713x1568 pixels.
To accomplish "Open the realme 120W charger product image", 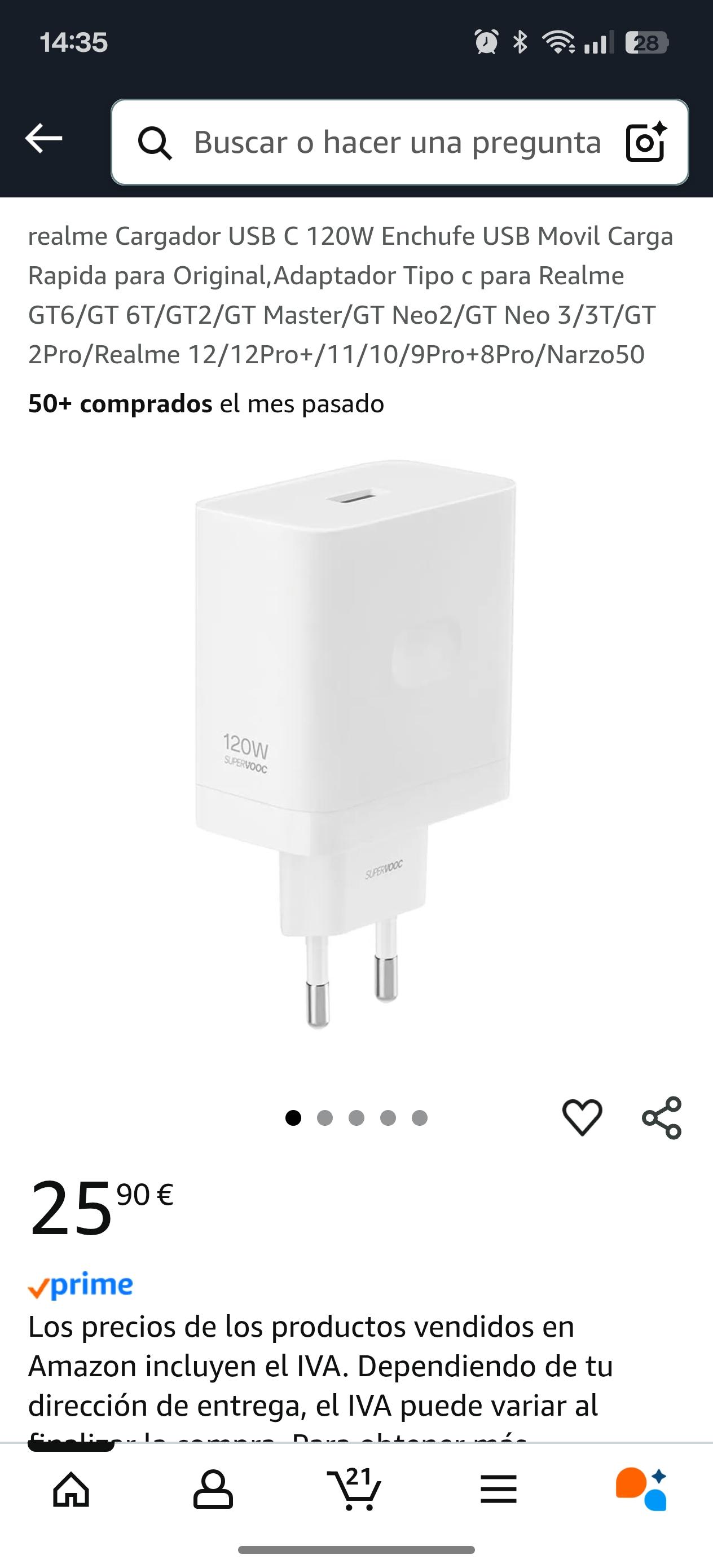I will (356, 743).
